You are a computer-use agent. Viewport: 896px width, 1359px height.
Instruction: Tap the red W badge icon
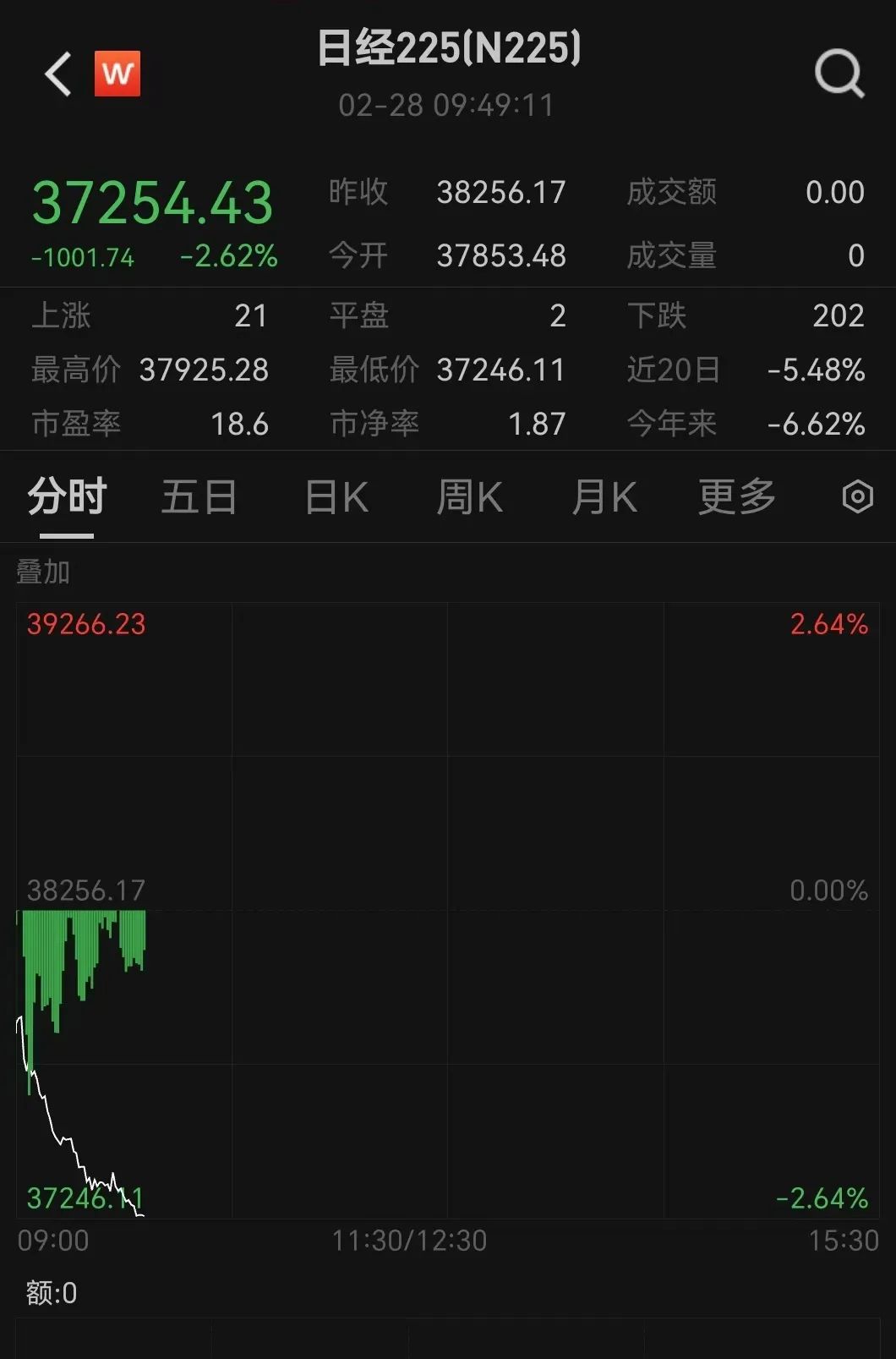coord(117,74)
